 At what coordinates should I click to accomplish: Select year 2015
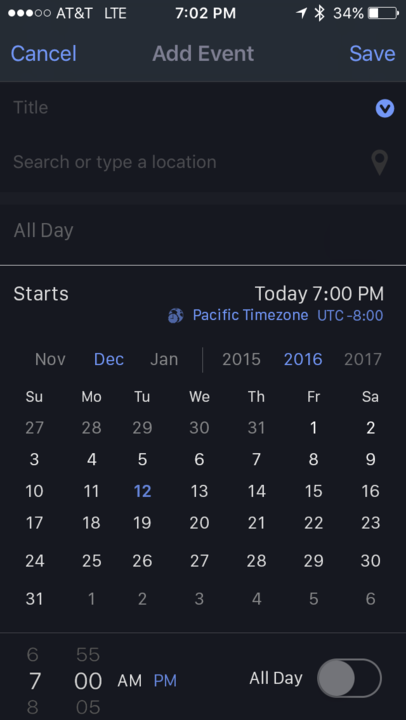[x=242, y=359]
